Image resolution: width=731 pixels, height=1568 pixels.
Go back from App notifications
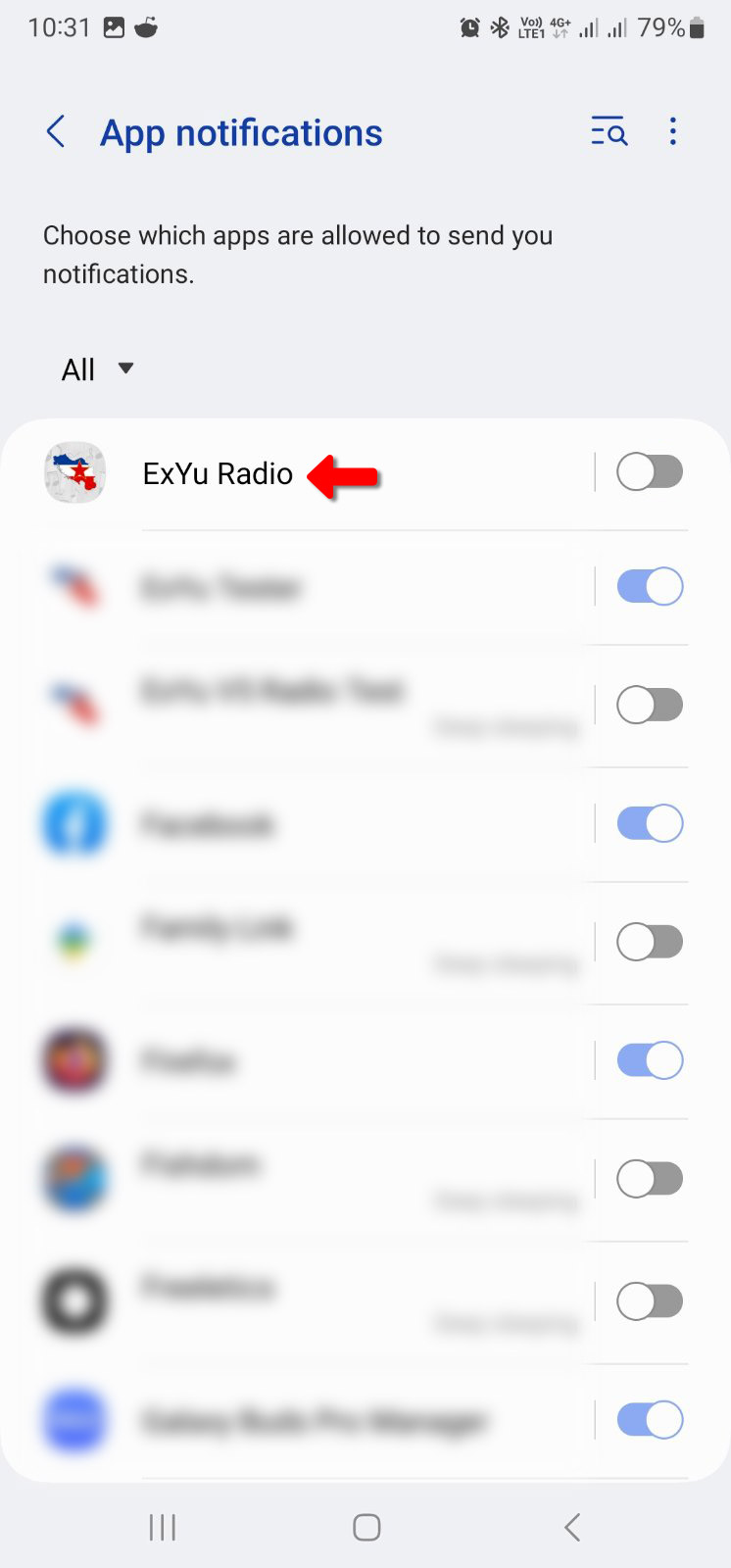pyautogui.click(x=56, y=131)
